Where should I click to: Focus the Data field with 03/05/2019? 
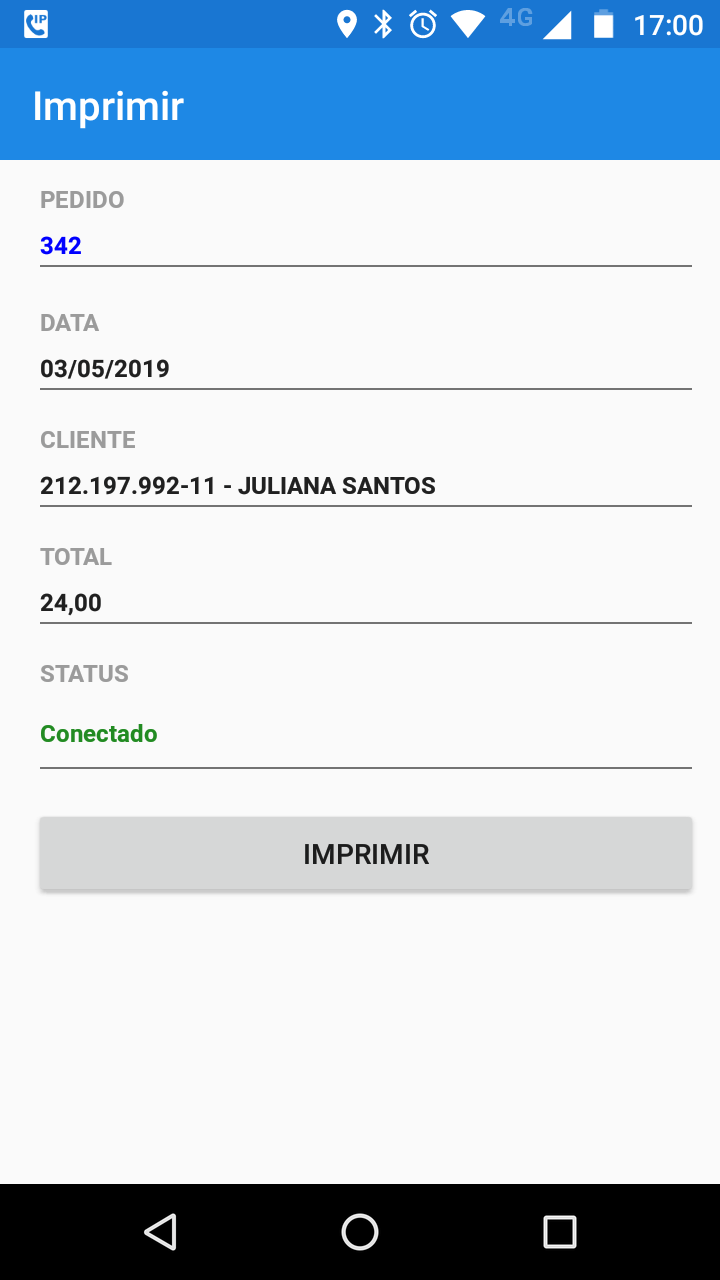pyautogui.click(x=365, y=369)
